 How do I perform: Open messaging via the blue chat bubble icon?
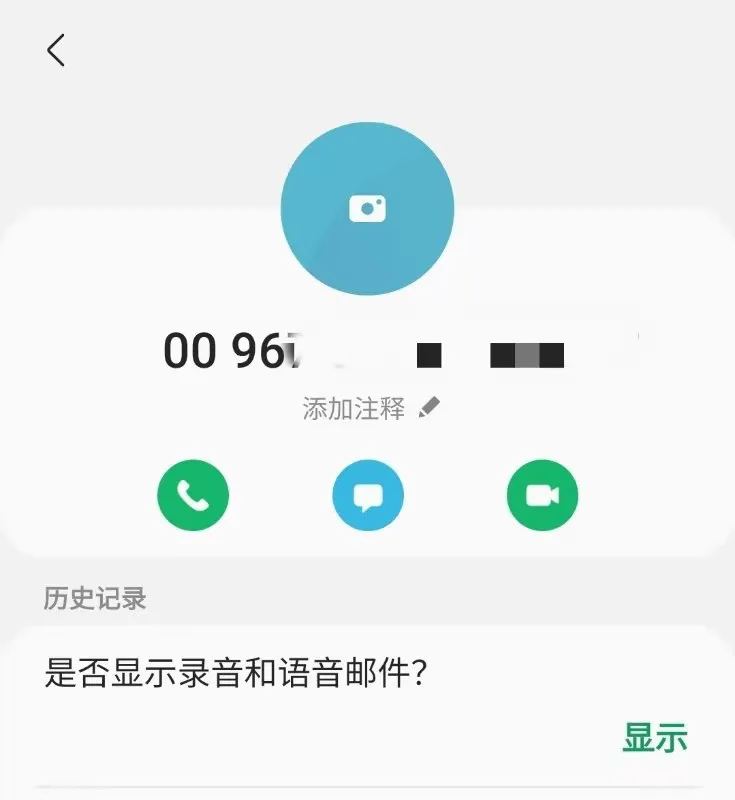(x=367, y=494)
